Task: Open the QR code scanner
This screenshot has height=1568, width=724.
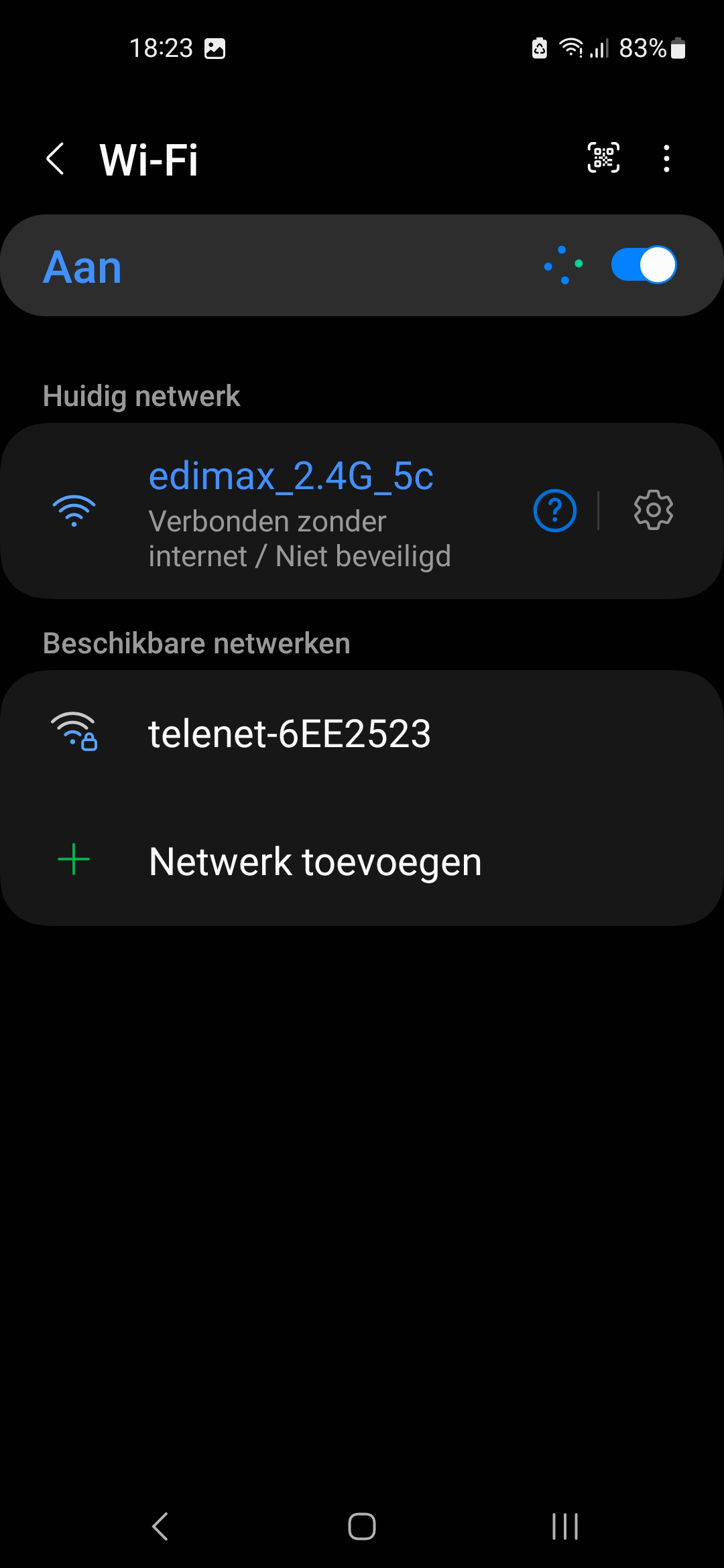Action: pyautogui.click(x=603, y=158)
